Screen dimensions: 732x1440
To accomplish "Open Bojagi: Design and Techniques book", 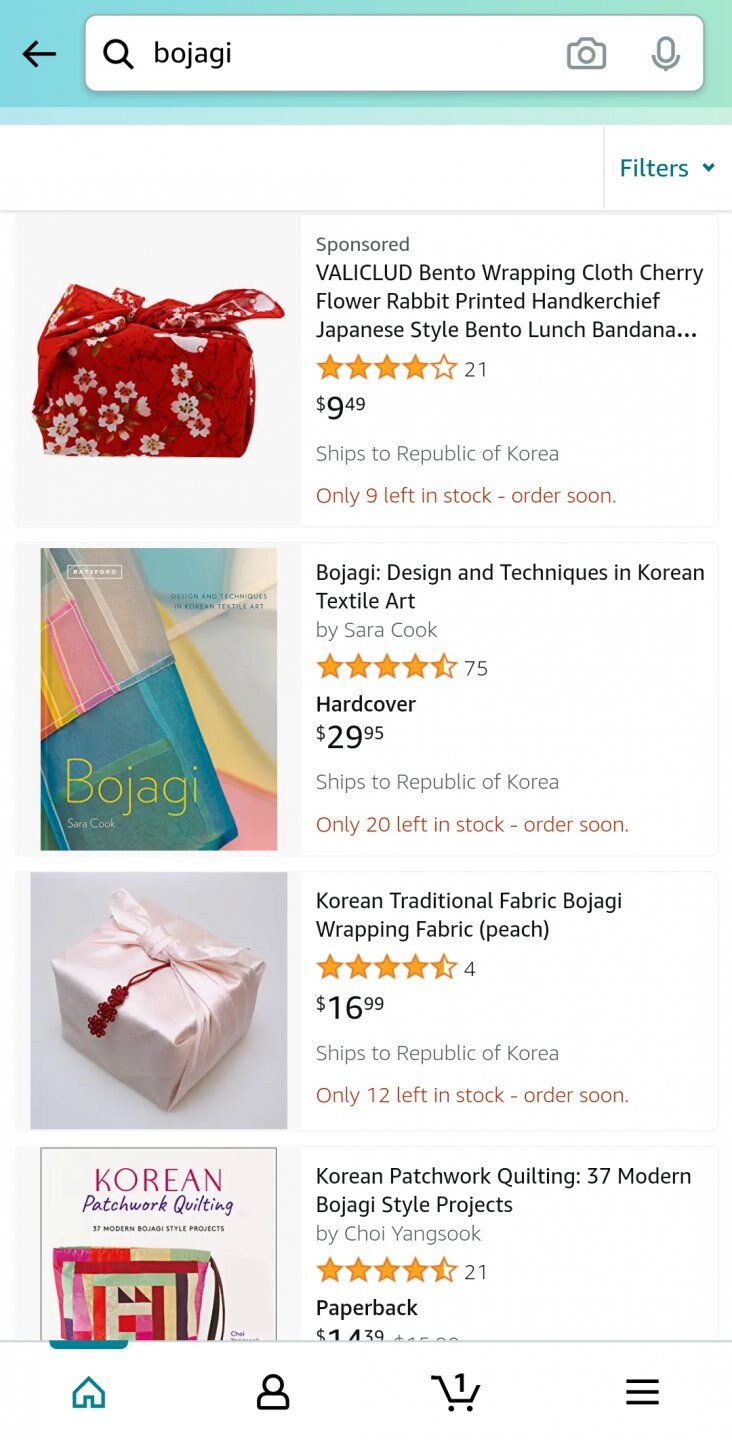I will tap(509, 586).
